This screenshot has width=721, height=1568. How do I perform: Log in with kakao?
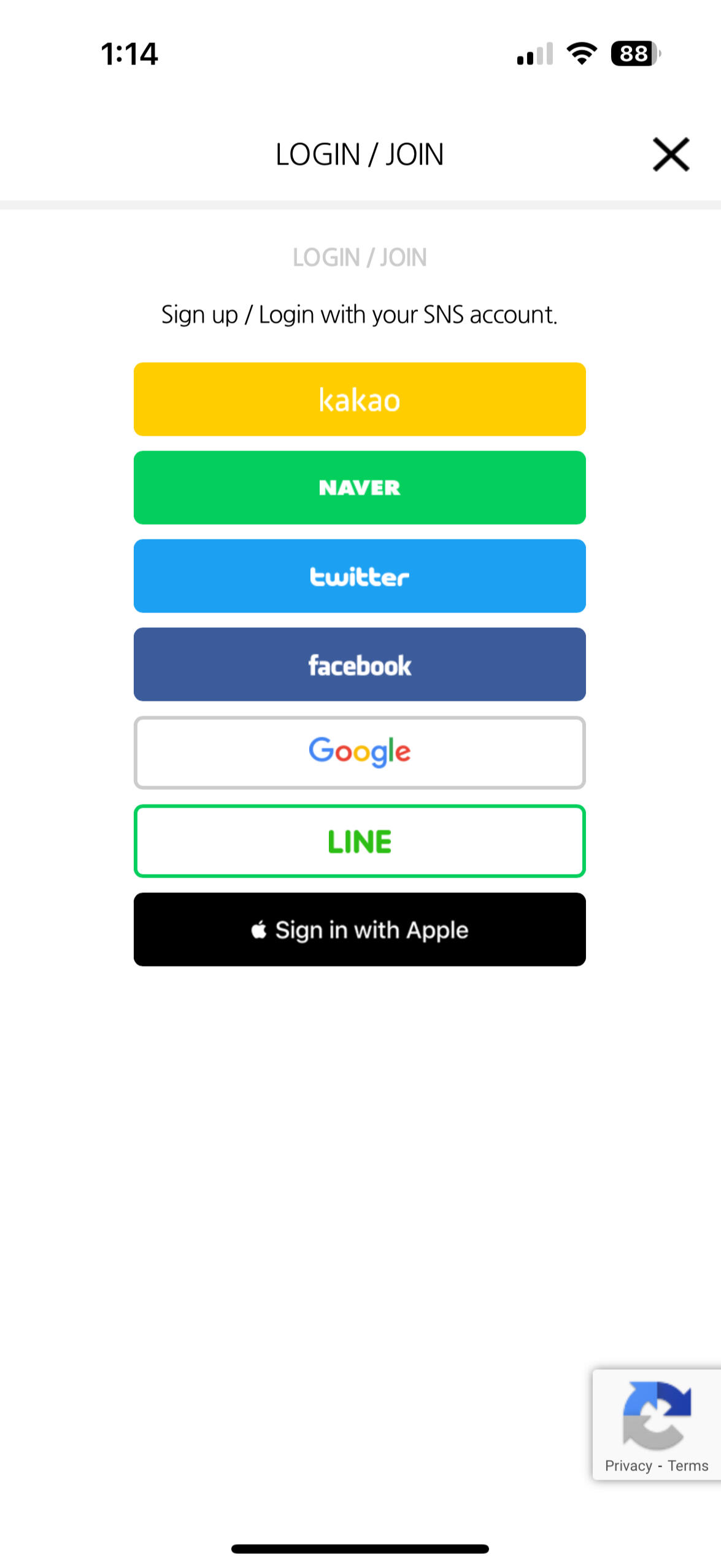tap(360, 399)
